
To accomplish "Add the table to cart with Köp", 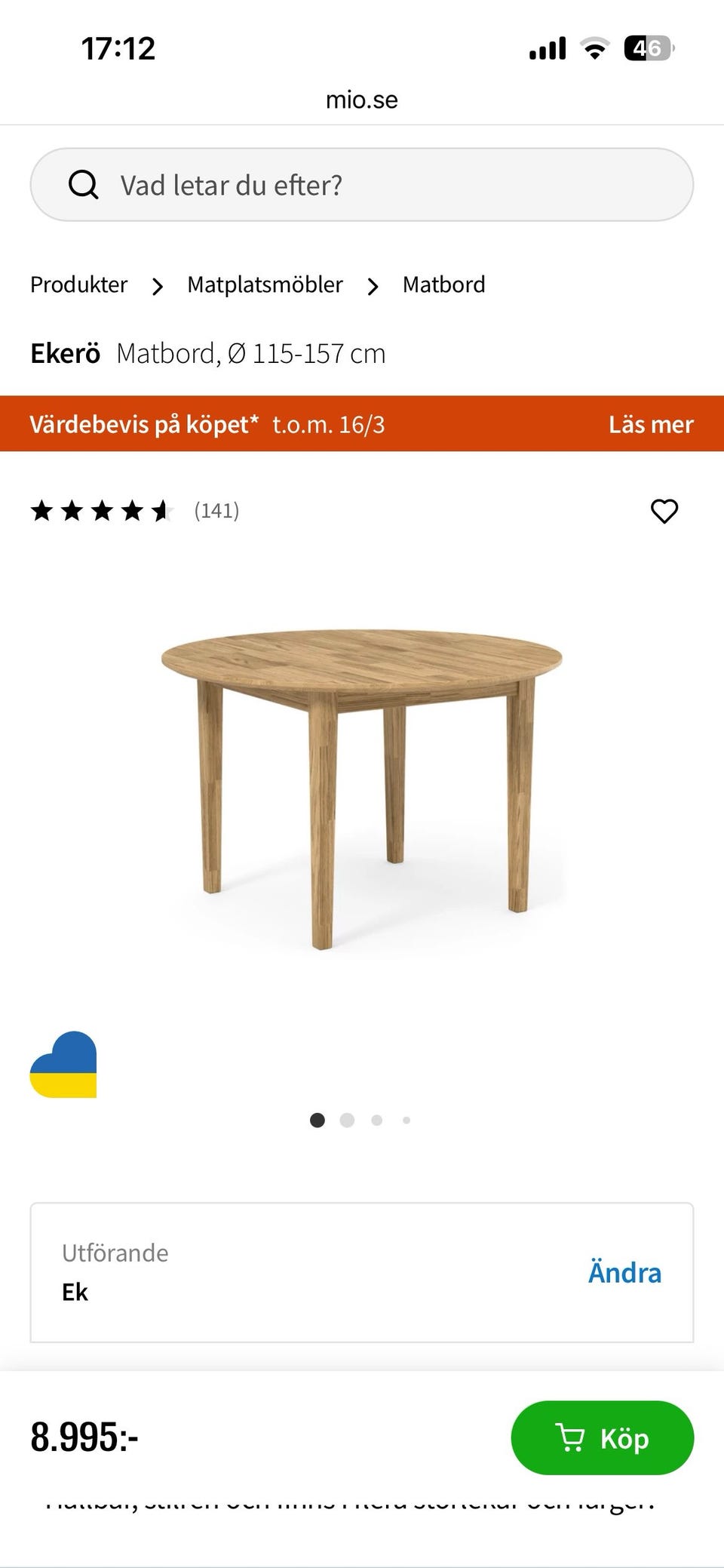I will [x=602, y=1437].
